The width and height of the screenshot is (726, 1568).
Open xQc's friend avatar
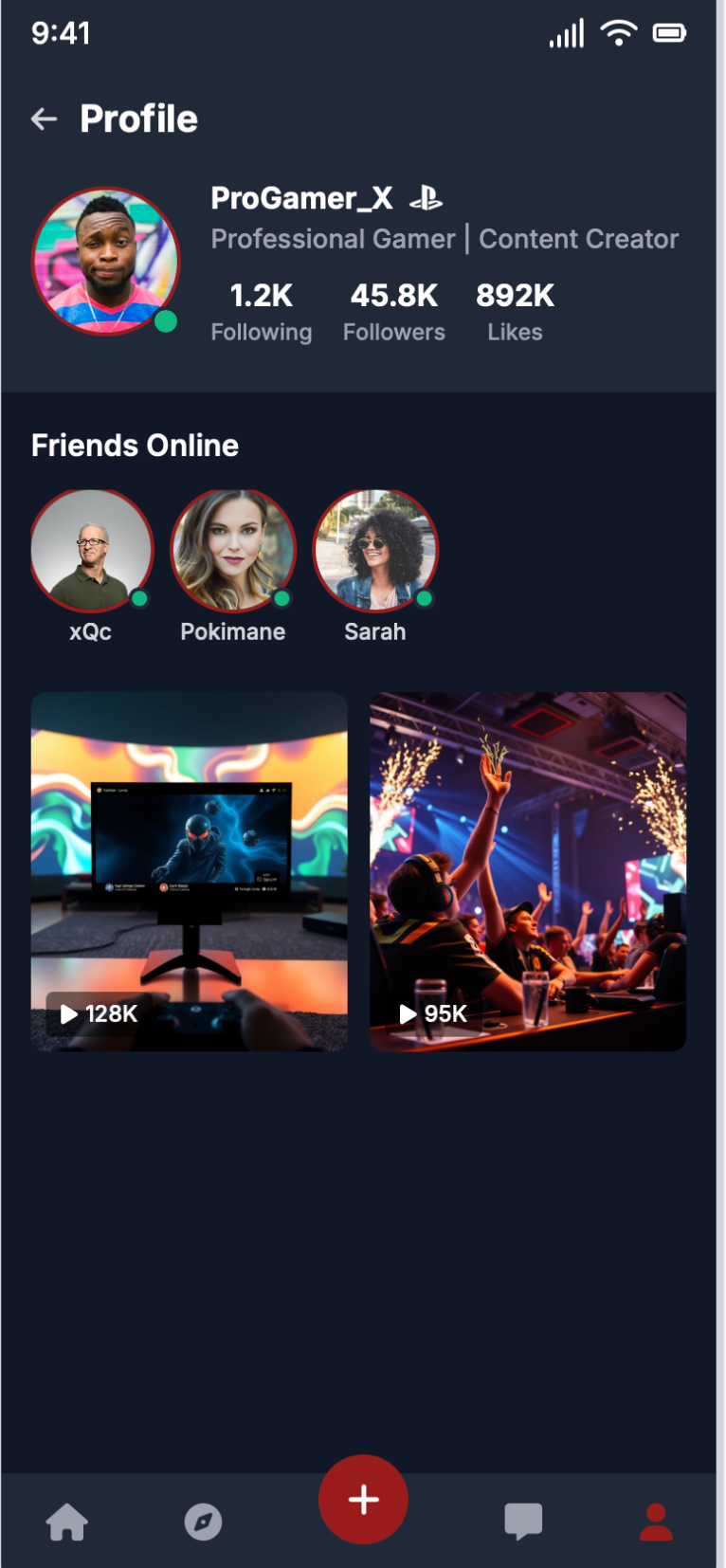92,551
